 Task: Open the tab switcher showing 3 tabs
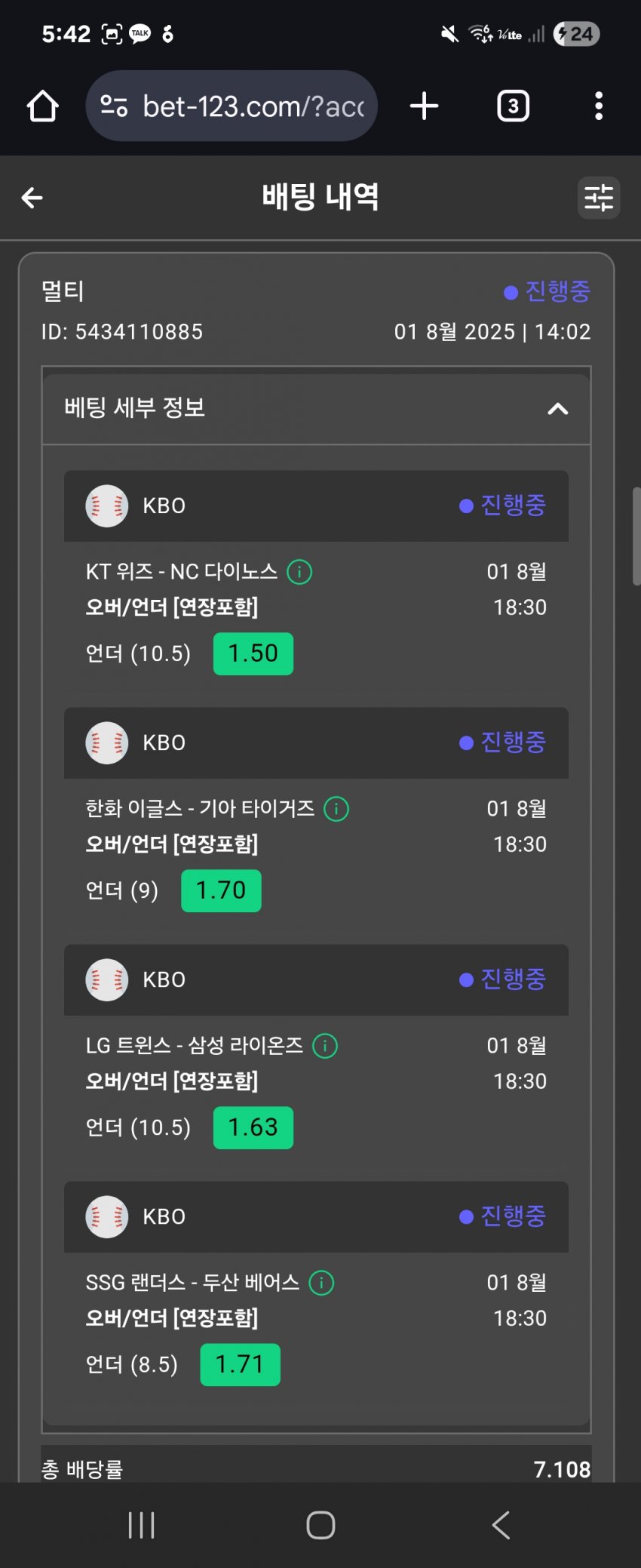pyautogui.click(x=513, y=106)
